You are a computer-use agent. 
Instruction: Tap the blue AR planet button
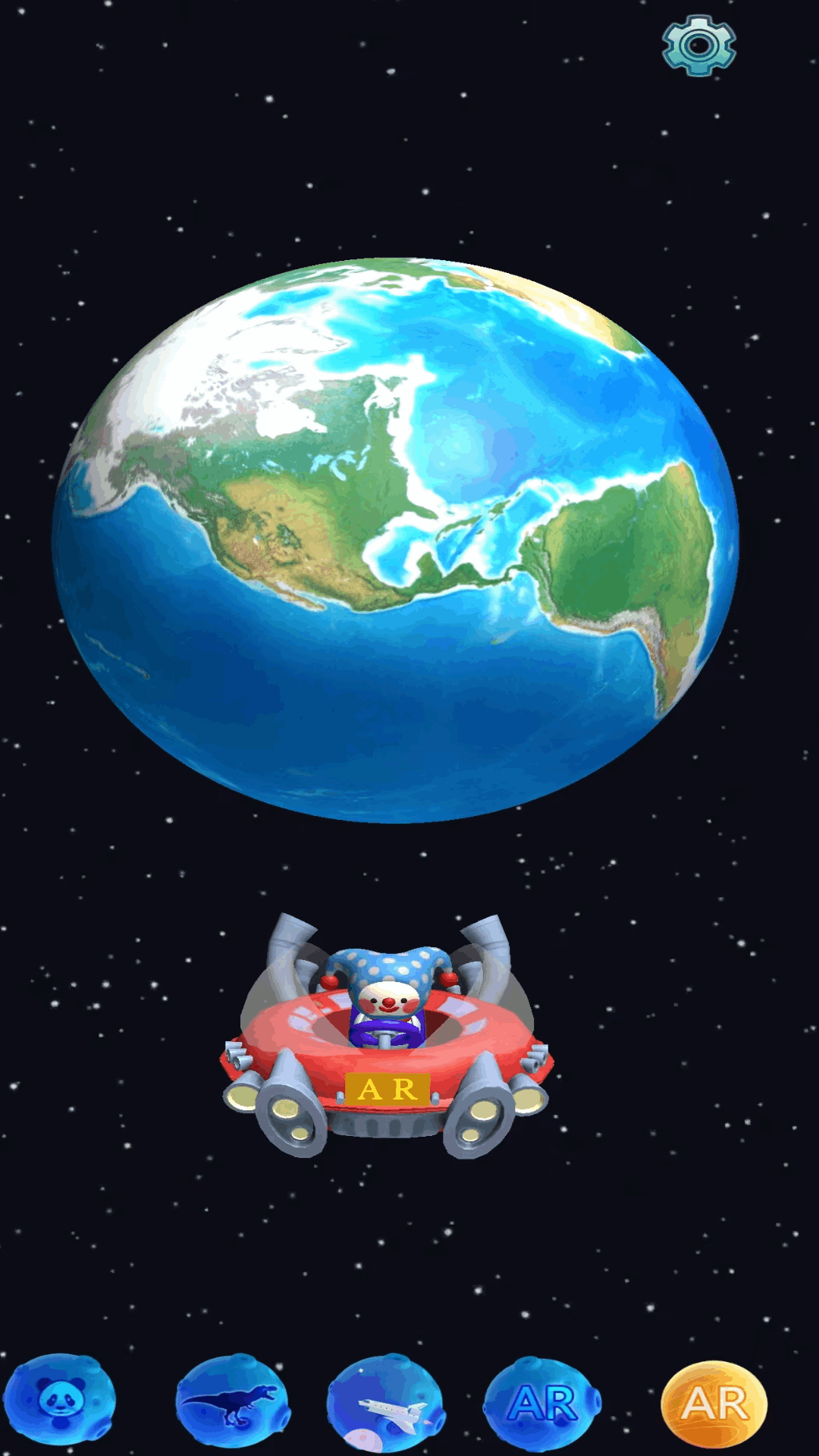pos(542,1403)
